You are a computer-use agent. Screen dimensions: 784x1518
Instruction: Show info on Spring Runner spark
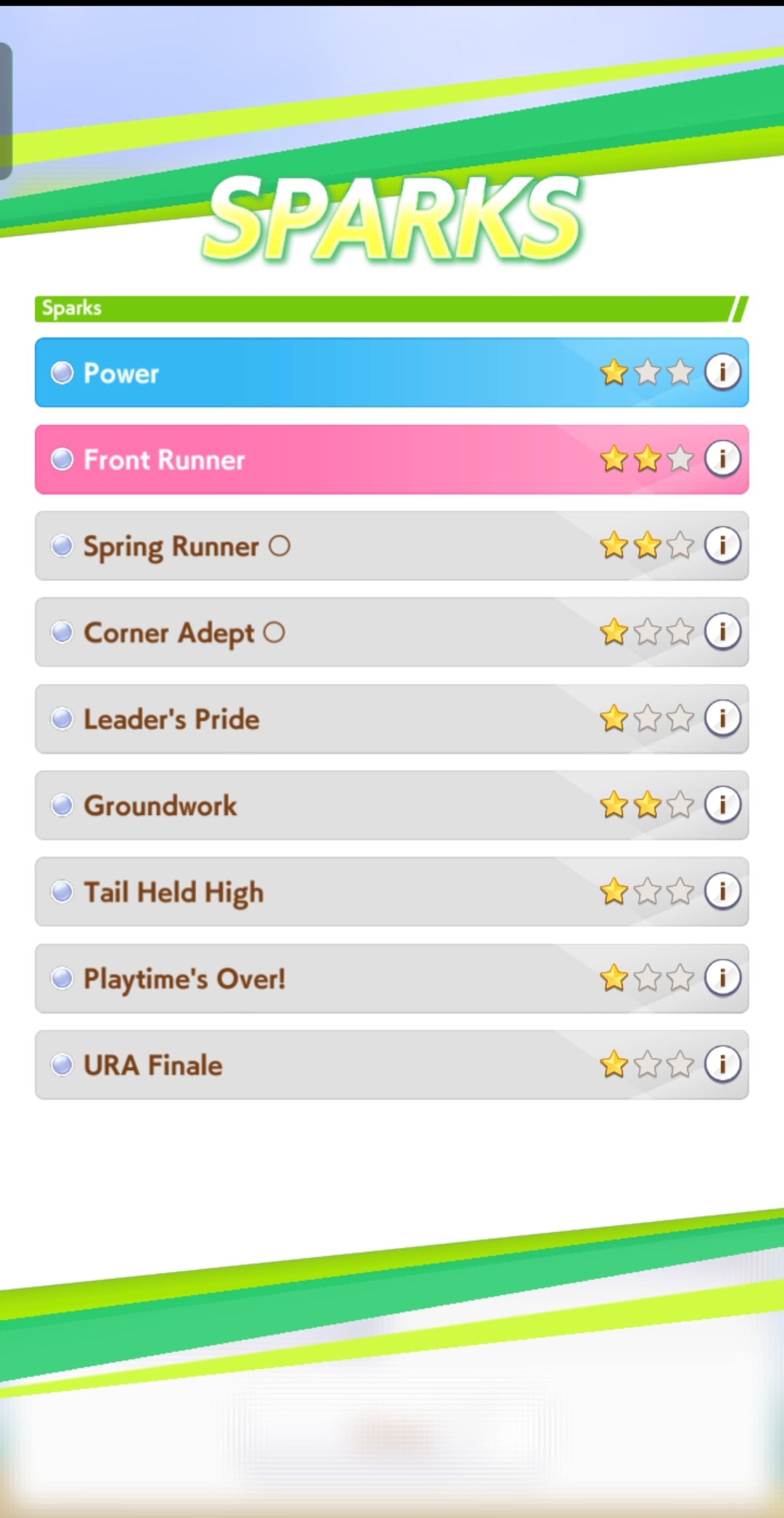(x=722, y=545)
